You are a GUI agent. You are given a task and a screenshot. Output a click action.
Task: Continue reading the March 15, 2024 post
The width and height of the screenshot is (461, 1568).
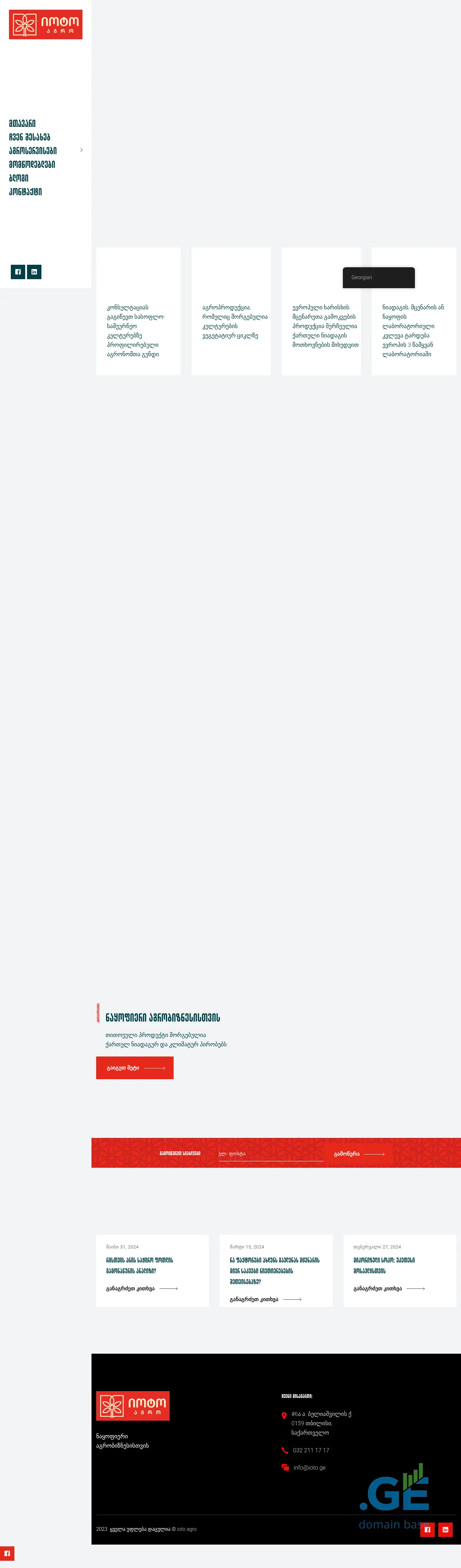point(265,1299)
